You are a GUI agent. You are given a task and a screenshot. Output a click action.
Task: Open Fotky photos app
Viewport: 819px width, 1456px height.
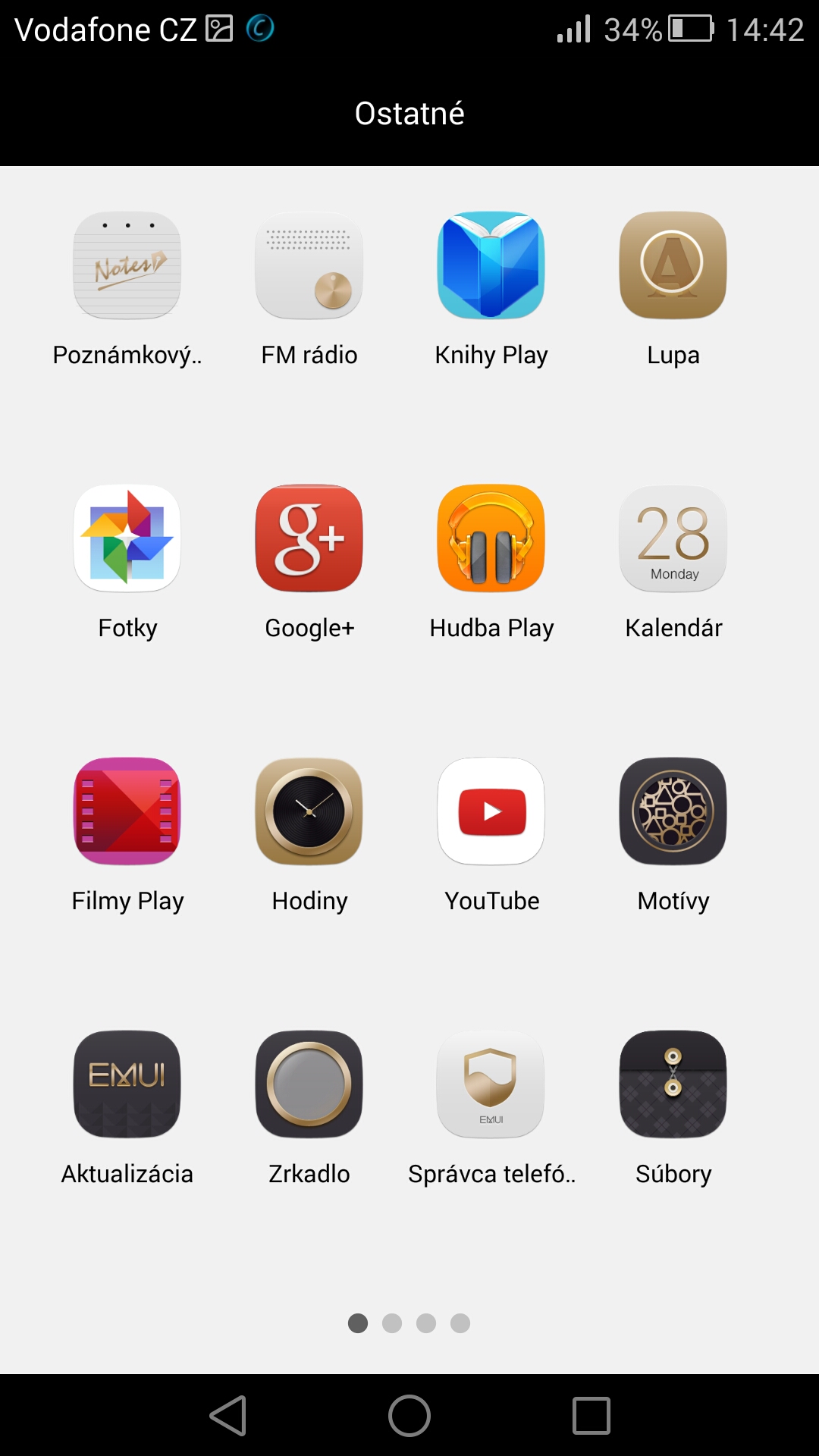[x=127, y=538]
